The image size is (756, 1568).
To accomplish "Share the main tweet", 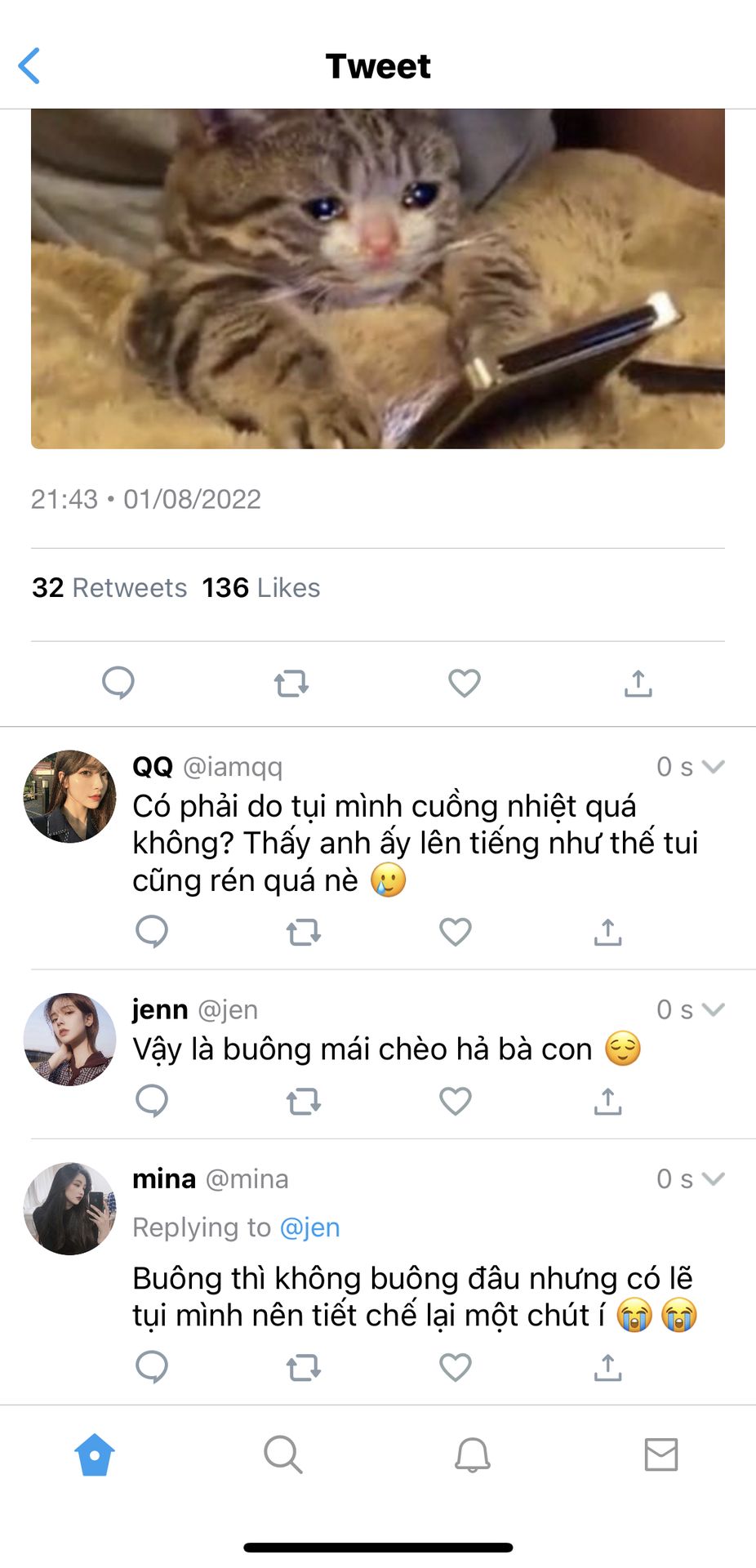I will point(638,683).
